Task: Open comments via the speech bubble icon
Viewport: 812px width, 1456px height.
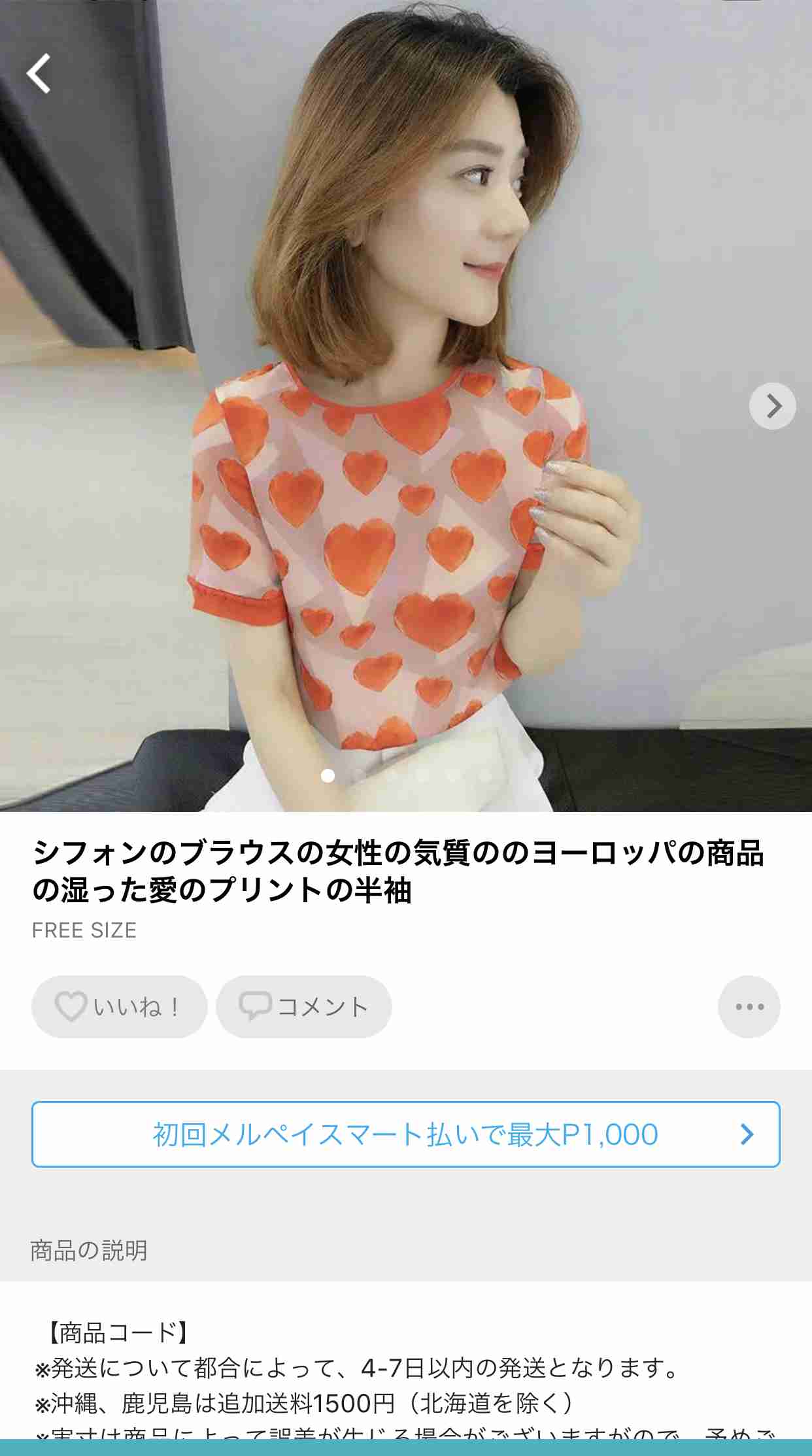Action: 256,1007
